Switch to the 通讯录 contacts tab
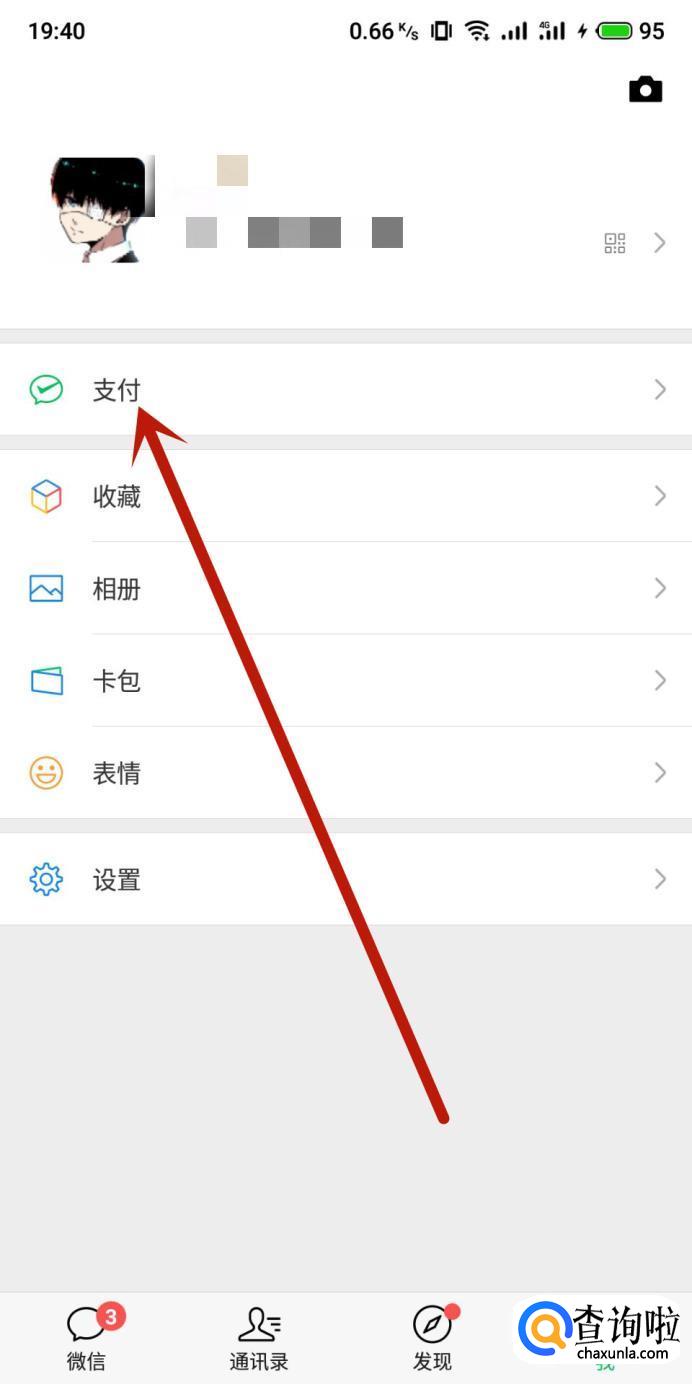This screenshot has width=692, height=1384. coord(259,1338)
